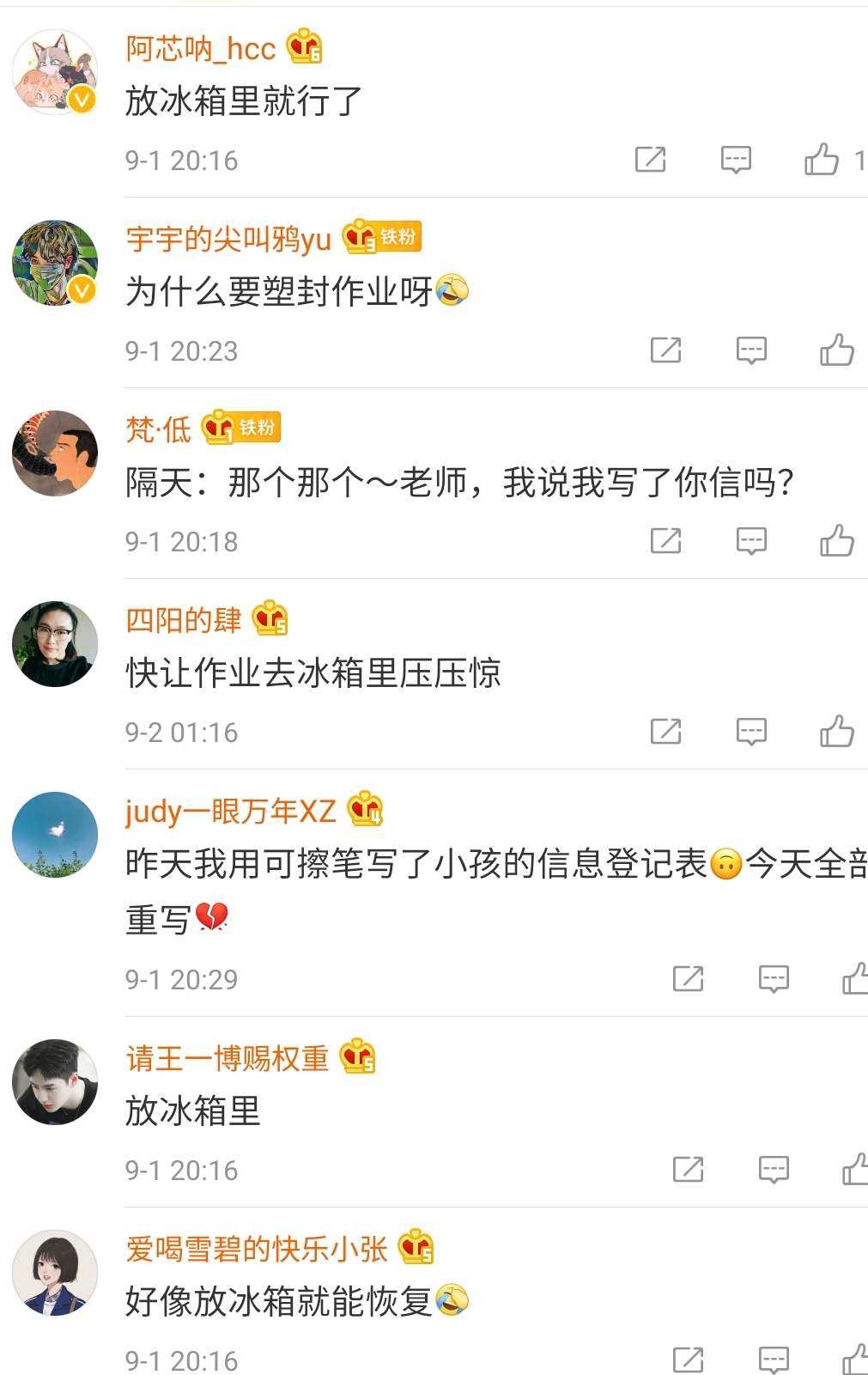
Task: Click the 铁粉 fan badge next to 宇宇的尖叫鸦yu
Action: click(398, 238)
